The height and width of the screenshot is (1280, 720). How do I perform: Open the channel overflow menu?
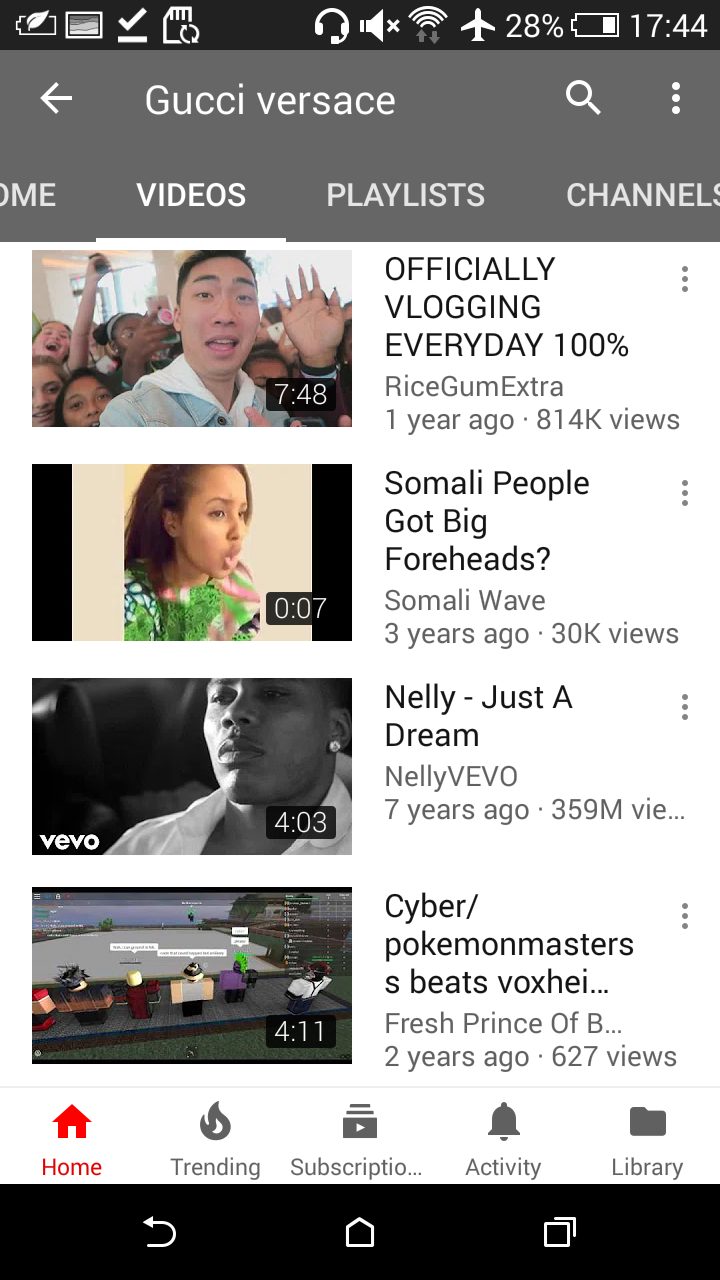click(676, 99)
